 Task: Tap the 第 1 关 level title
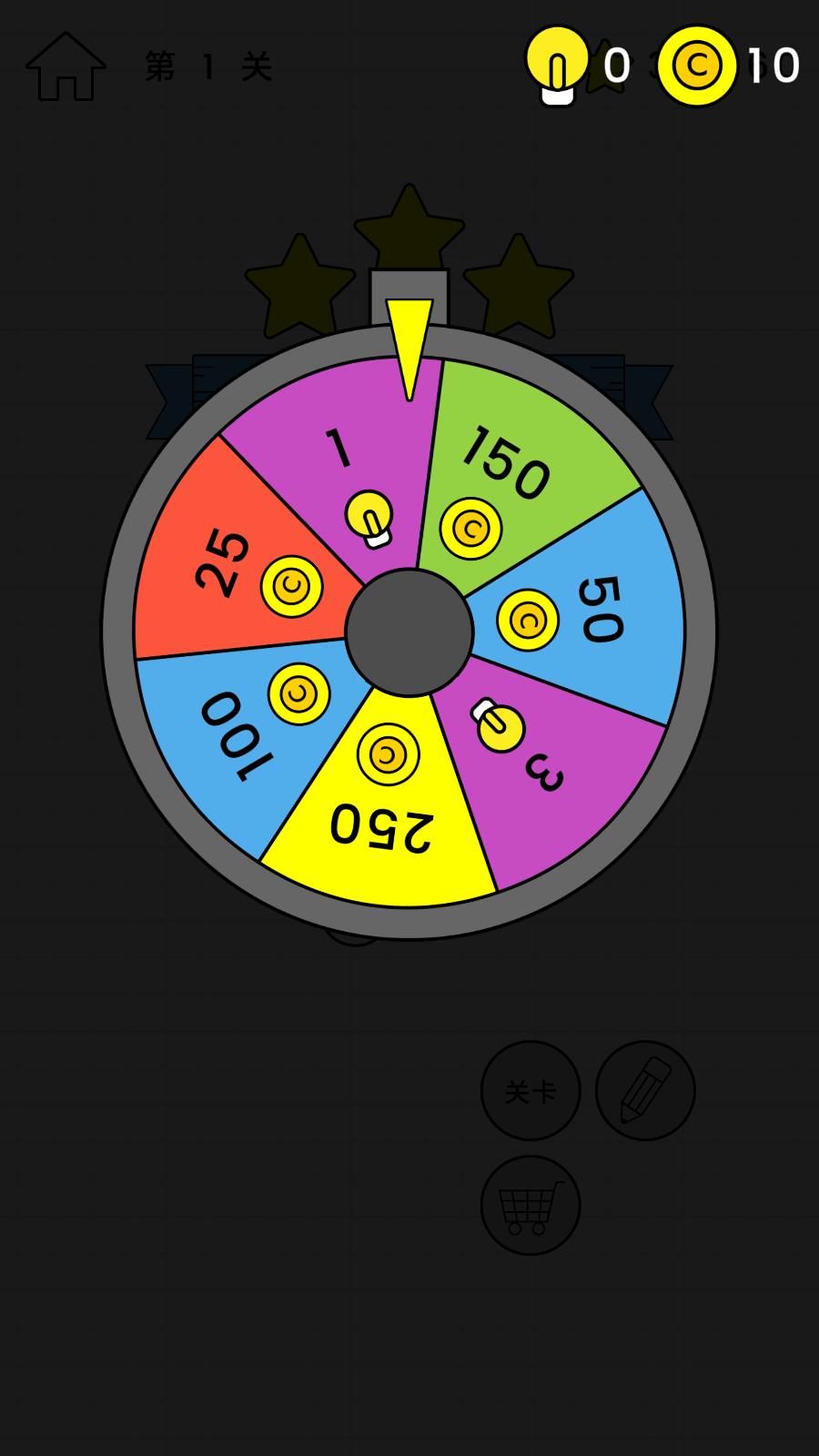point(207,66)
